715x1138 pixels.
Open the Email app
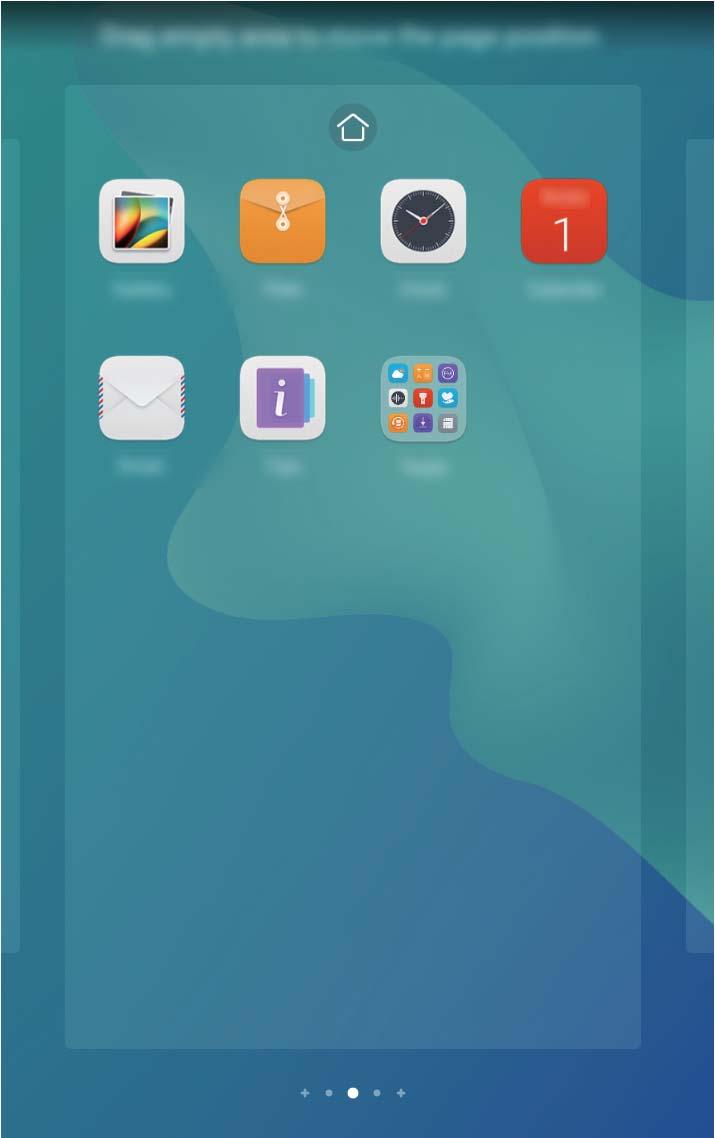(x=141, y=398)
